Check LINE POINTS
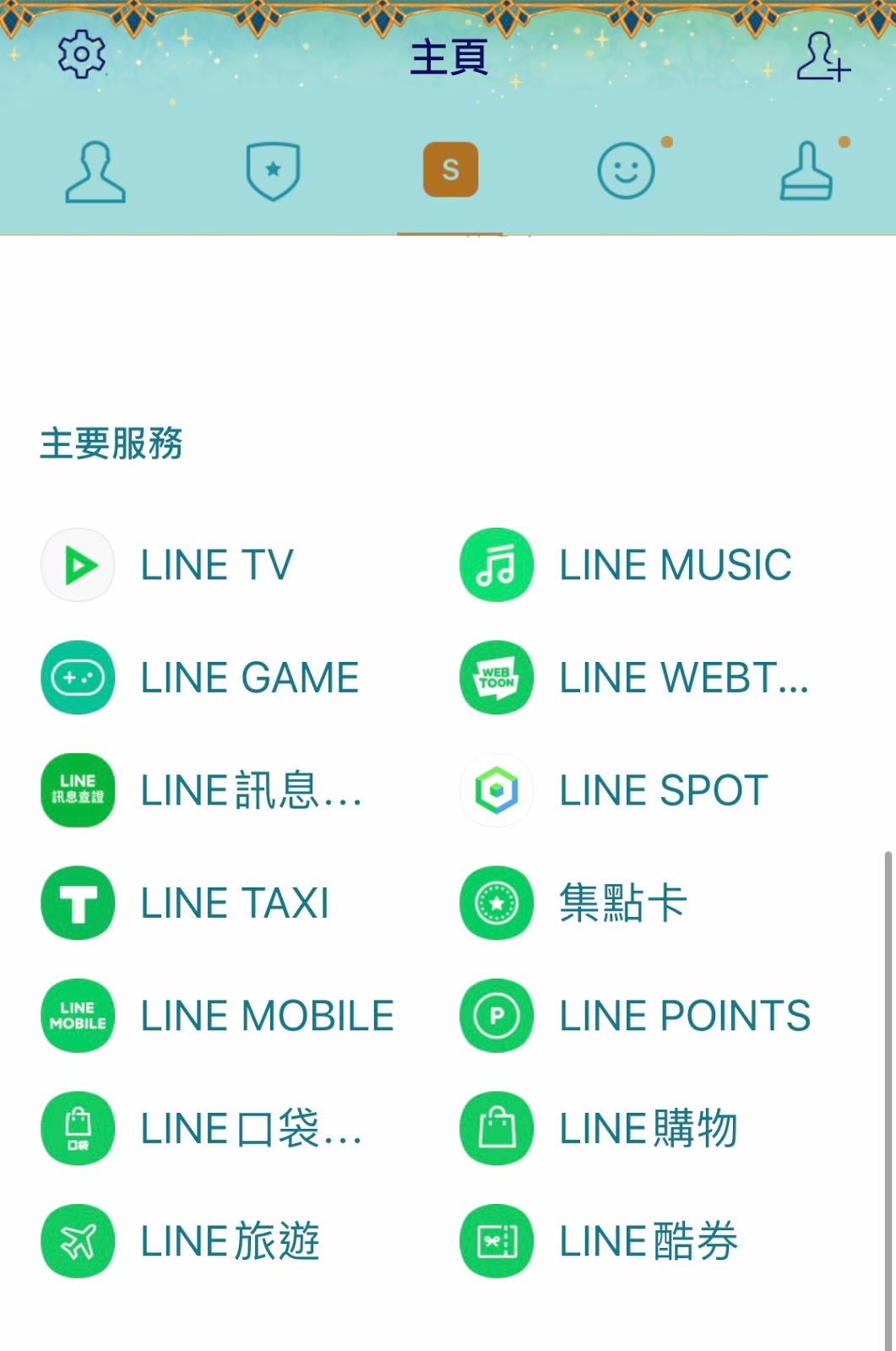This screenshot has height=1351, width=896. click(x=635, y=1016)
